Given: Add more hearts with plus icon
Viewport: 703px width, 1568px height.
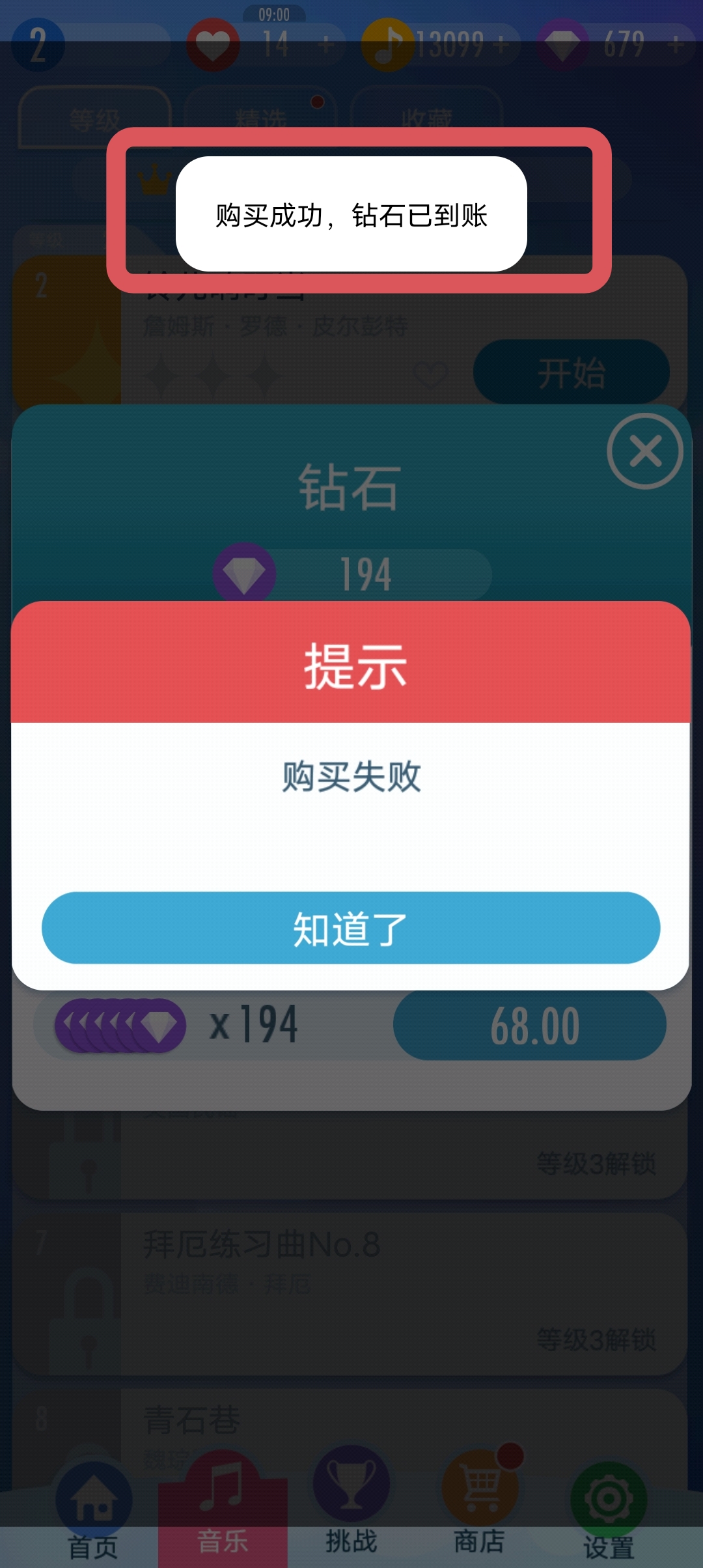Looking at the screenshot, I should 326,45.
